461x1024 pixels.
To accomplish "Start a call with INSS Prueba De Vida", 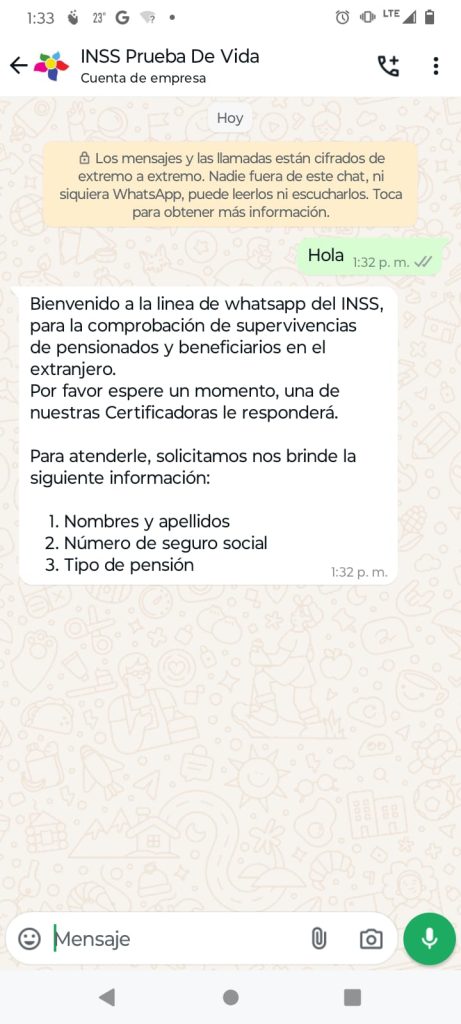I will pyautogui.click(x=389, y=65).
